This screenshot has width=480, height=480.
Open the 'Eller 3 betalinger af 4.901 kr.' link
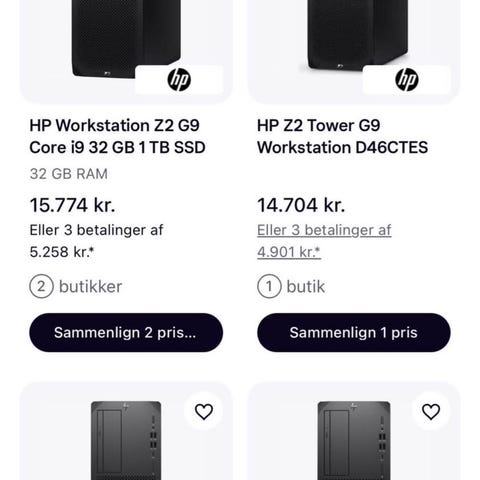324,241
